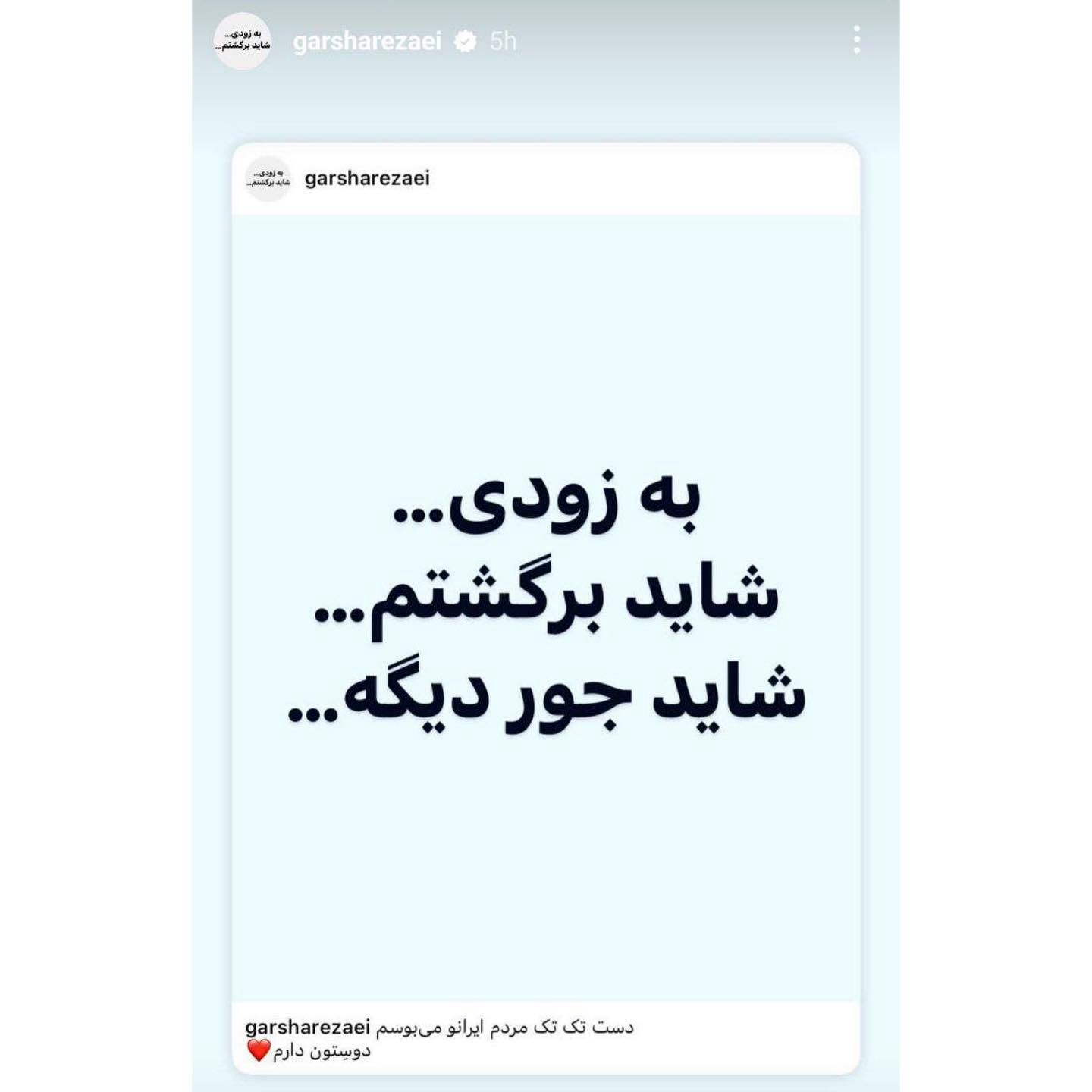Tap the story's profile picture avatar
This screenshot has height=1092, width=1092.
pos(243,41)
